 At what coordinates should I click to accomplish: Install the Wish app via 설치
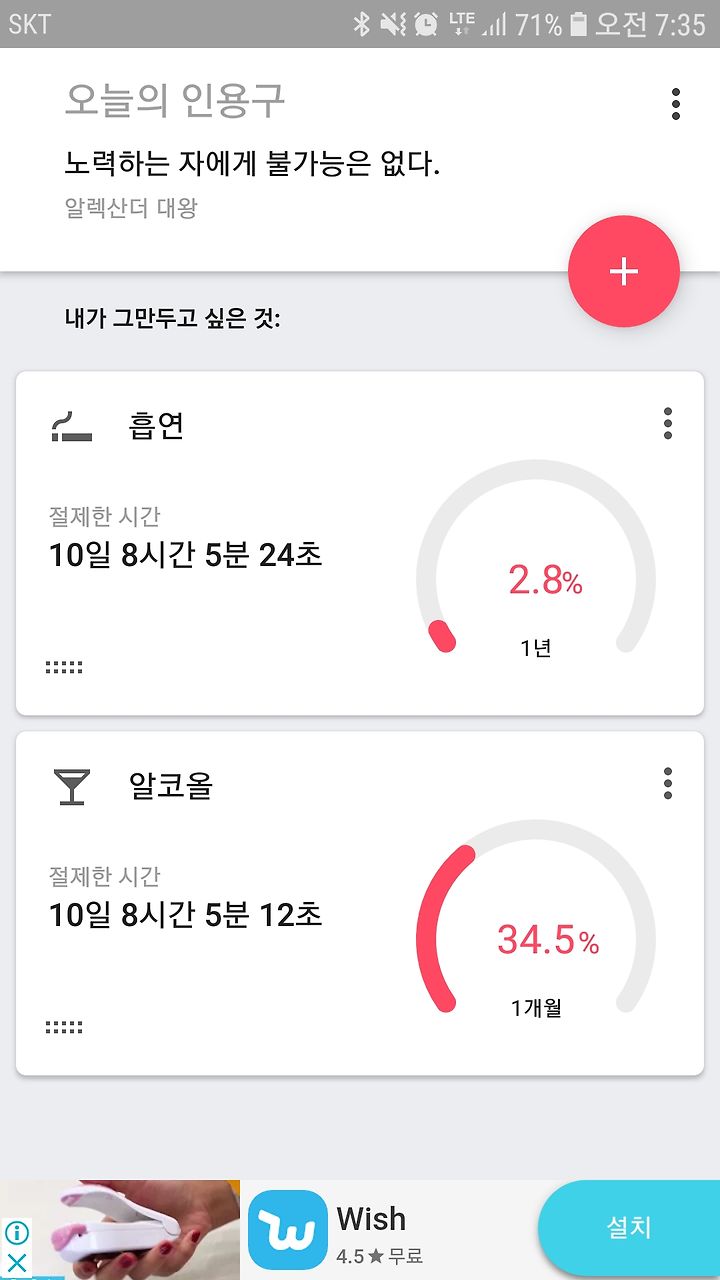pos(629,1228)
